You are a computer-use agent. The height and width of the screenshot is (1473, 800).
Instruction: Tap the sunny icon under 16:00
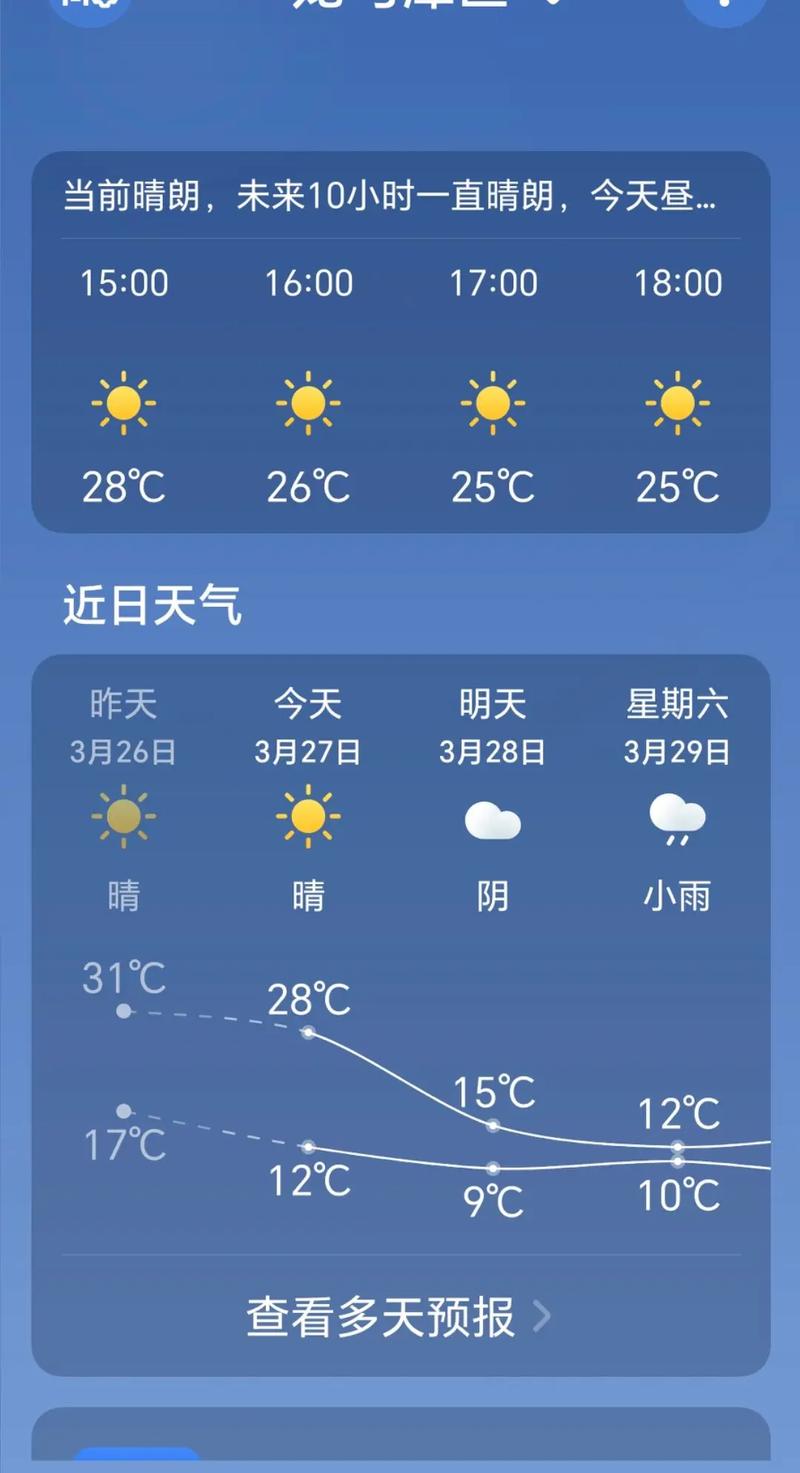(x=309, y=404)
